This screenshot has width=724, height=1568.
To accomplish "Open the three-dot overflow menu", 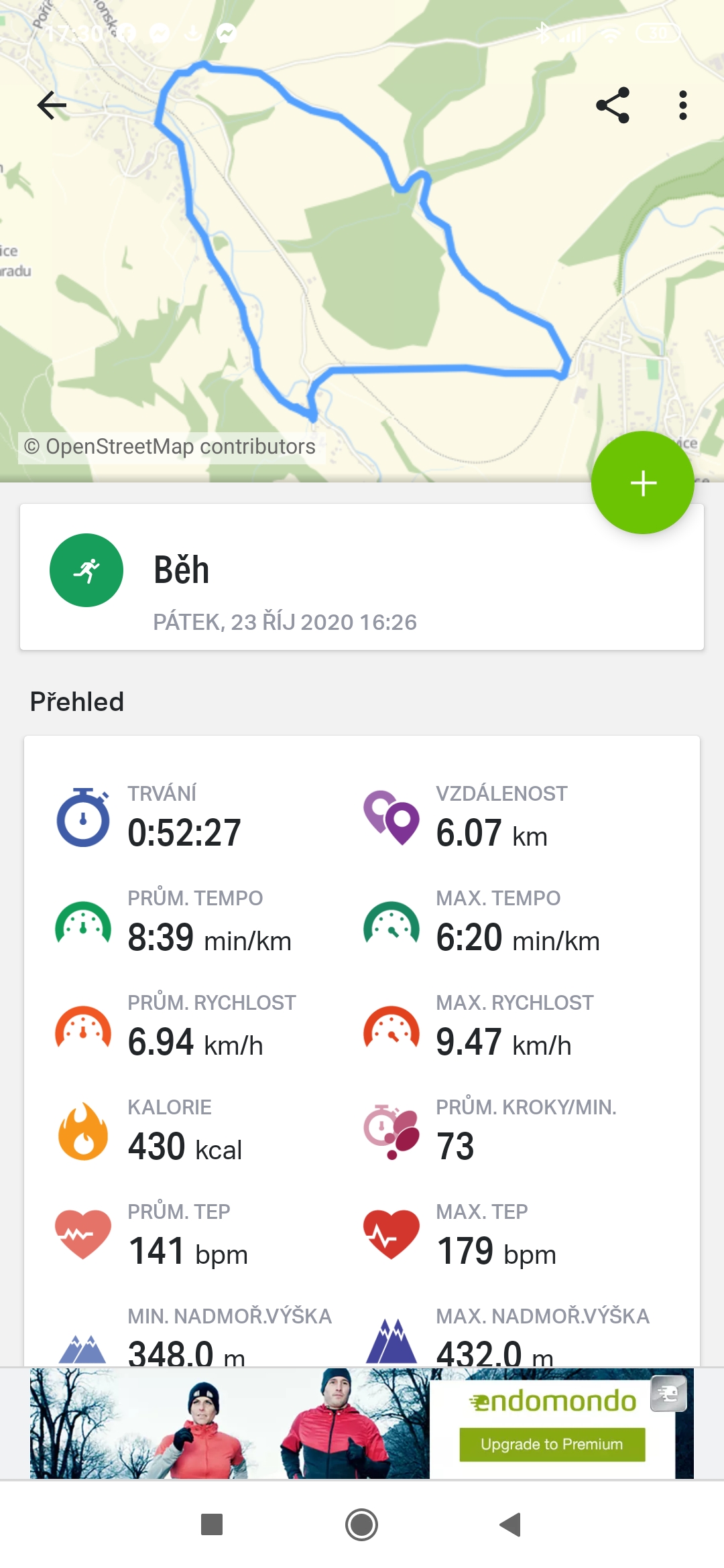I will click(682, 105).
